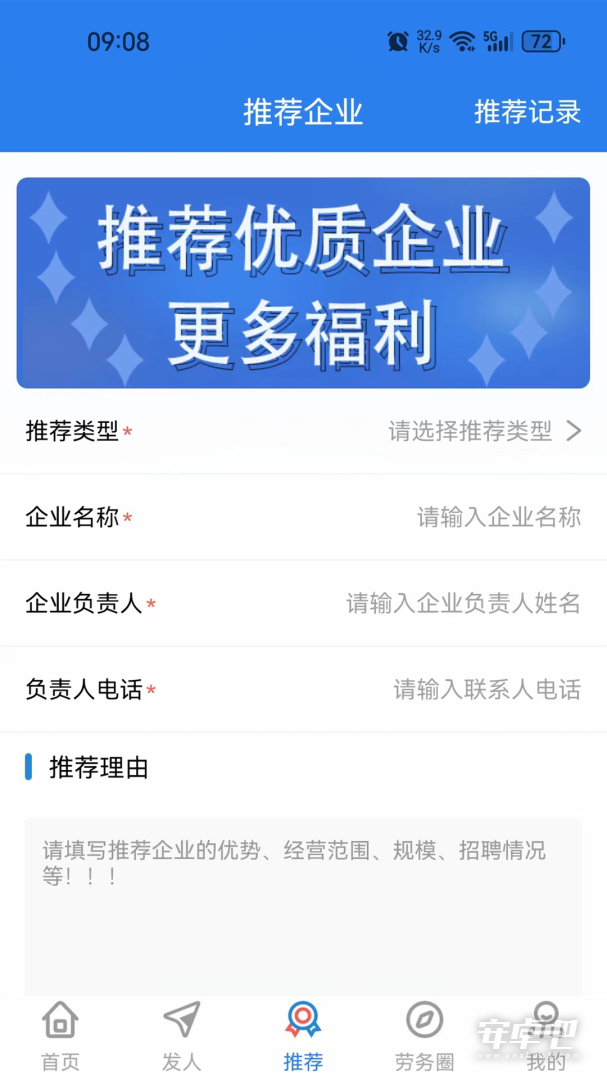Focus the 企业负责人 name field
Image resolution: width=607 pixels, height=1080 pixels.
303,603
